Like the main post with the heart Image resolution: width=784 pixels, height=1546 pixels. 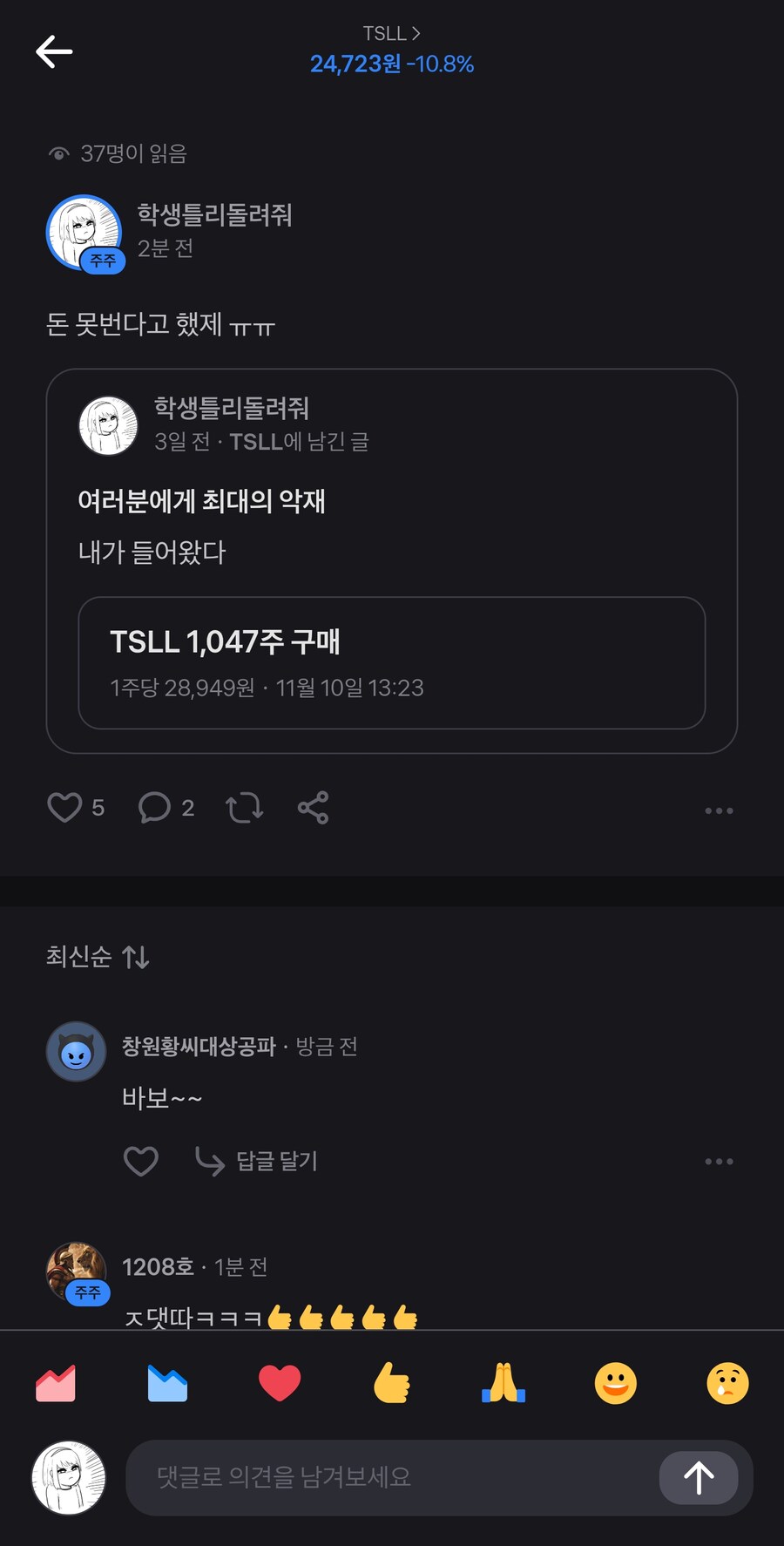coord(65,809)
